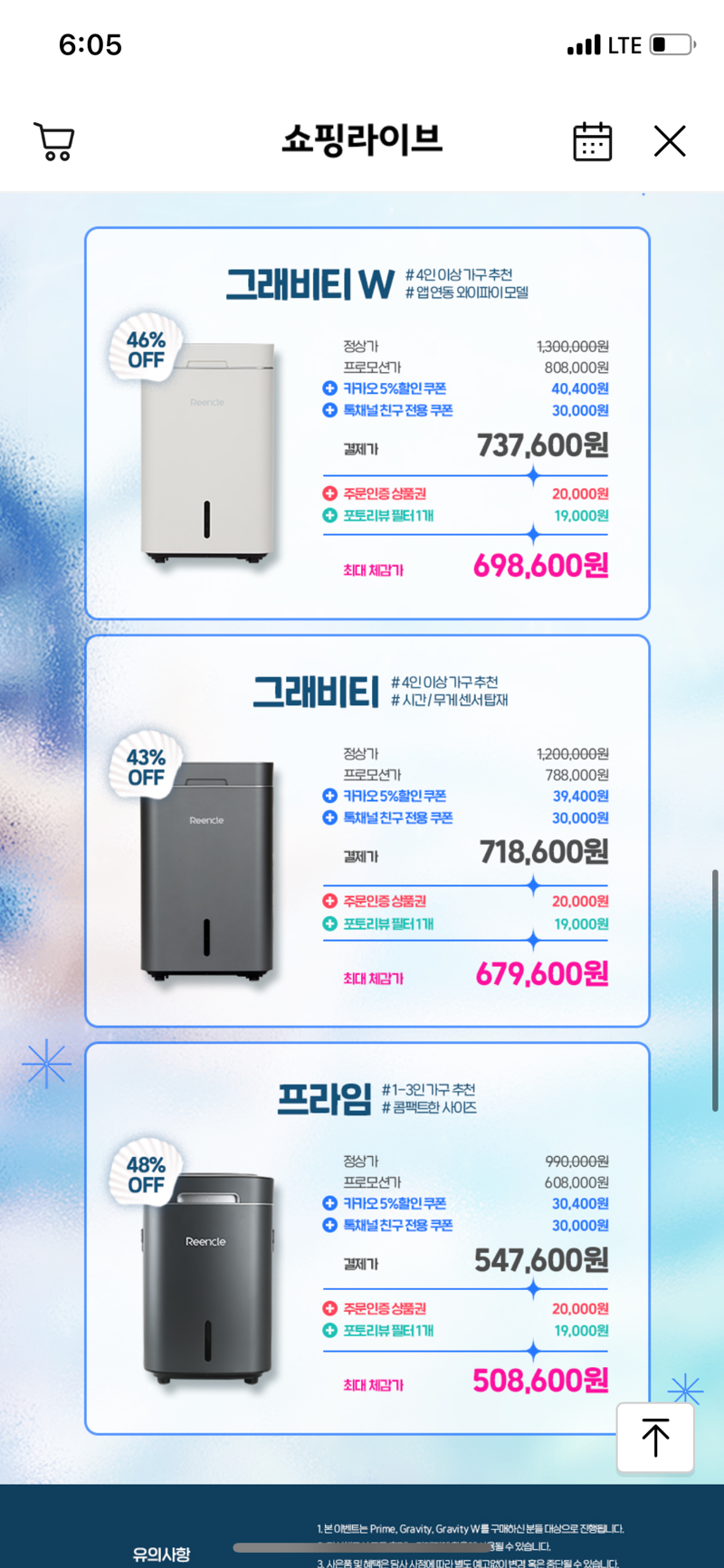Open the shopping cart
724x1568 pixels.
tap(54, 141)
